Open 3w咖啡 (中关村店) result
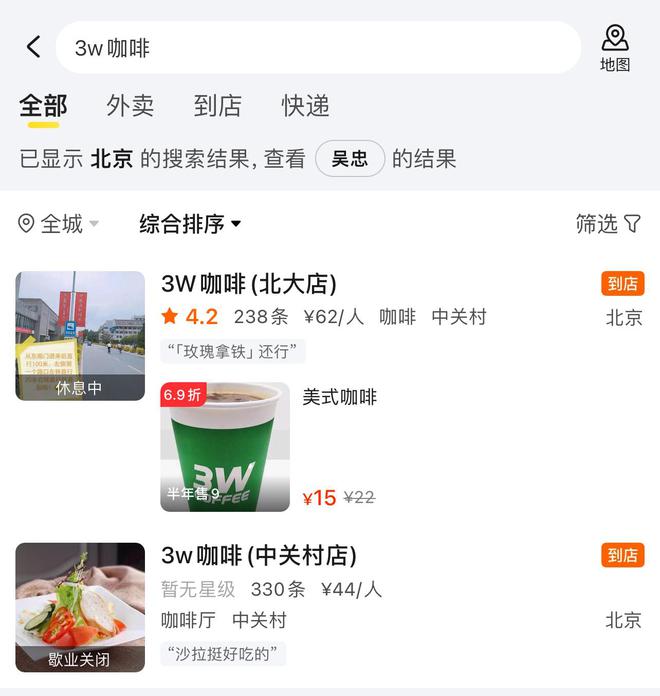660x696 pixels. (x=259, y=556)
